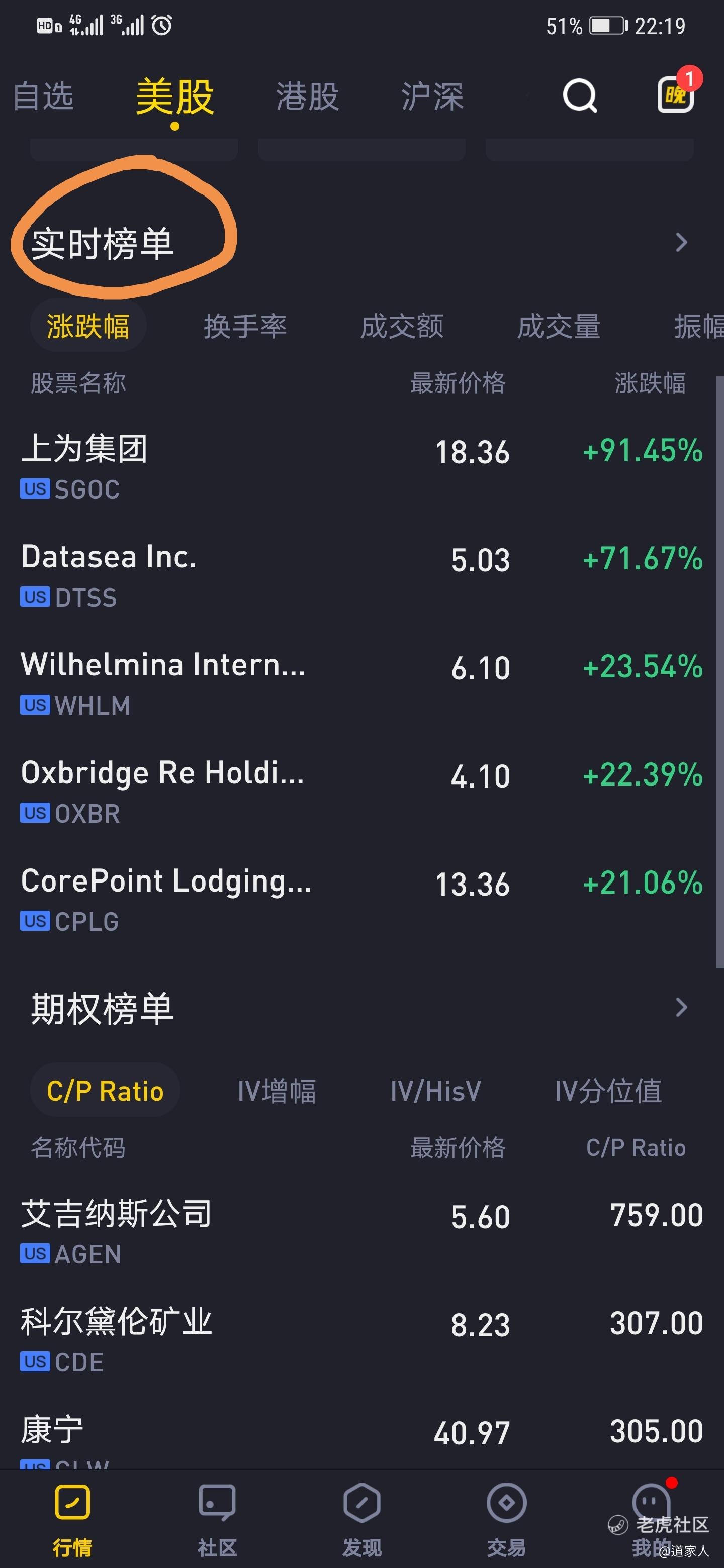Go to the 交易 bottom tab
The image size is (724, 1568).
coord(506,1520)
